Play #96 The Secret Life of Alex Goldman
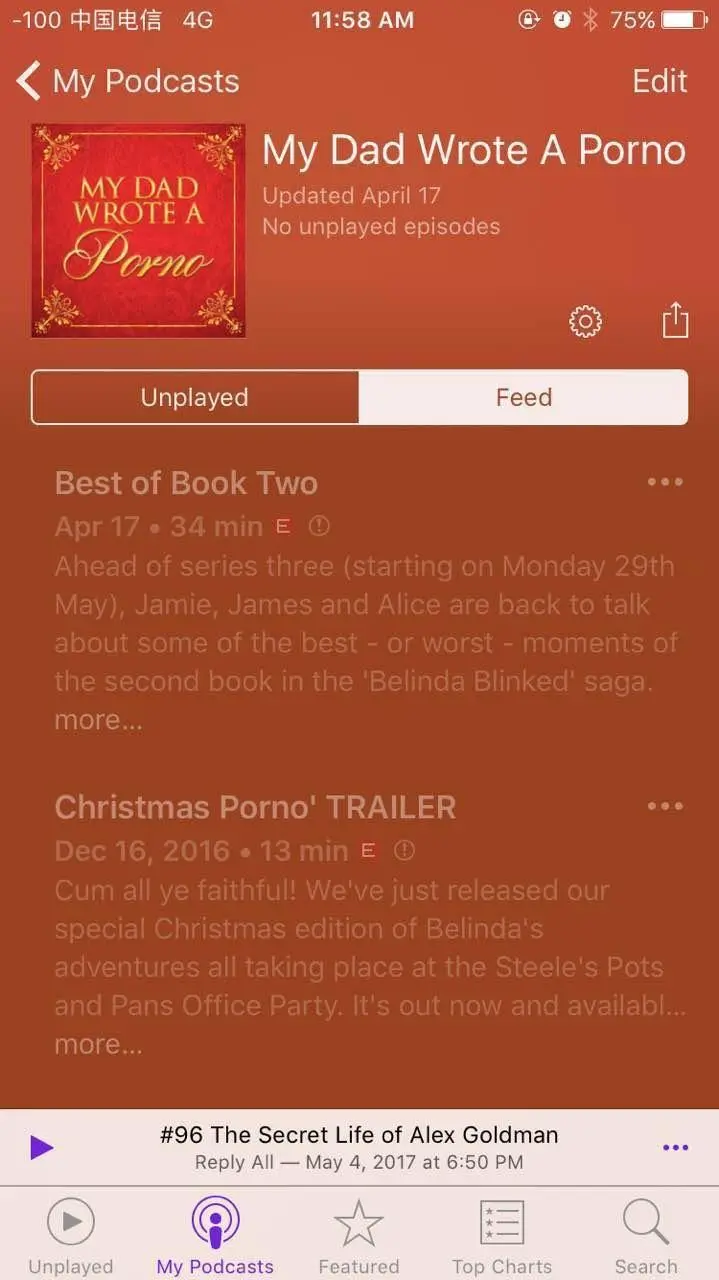Viewport: 719px width, 1280px height. pos(41,1147)
